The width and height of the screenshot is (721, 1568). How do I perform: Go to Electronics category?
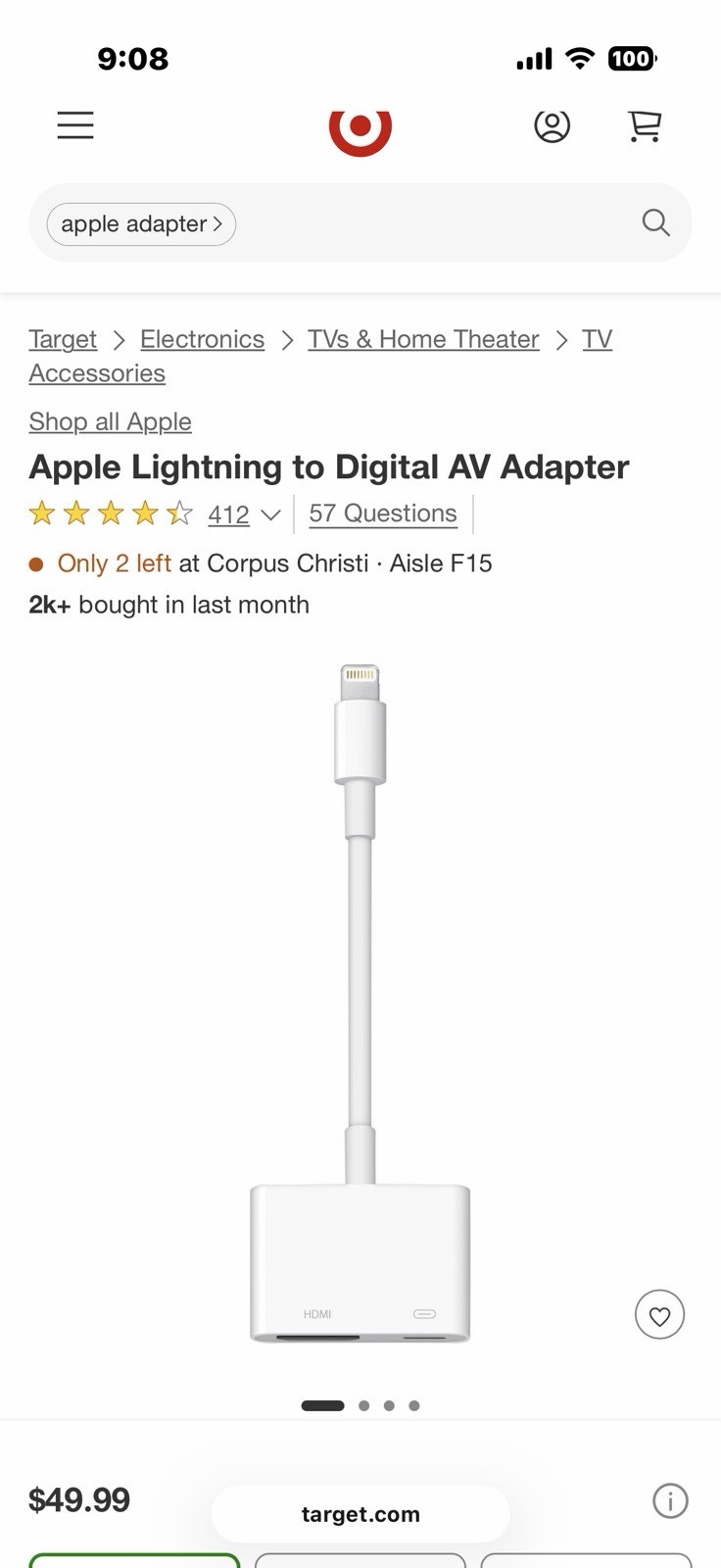tap(202, 339)
